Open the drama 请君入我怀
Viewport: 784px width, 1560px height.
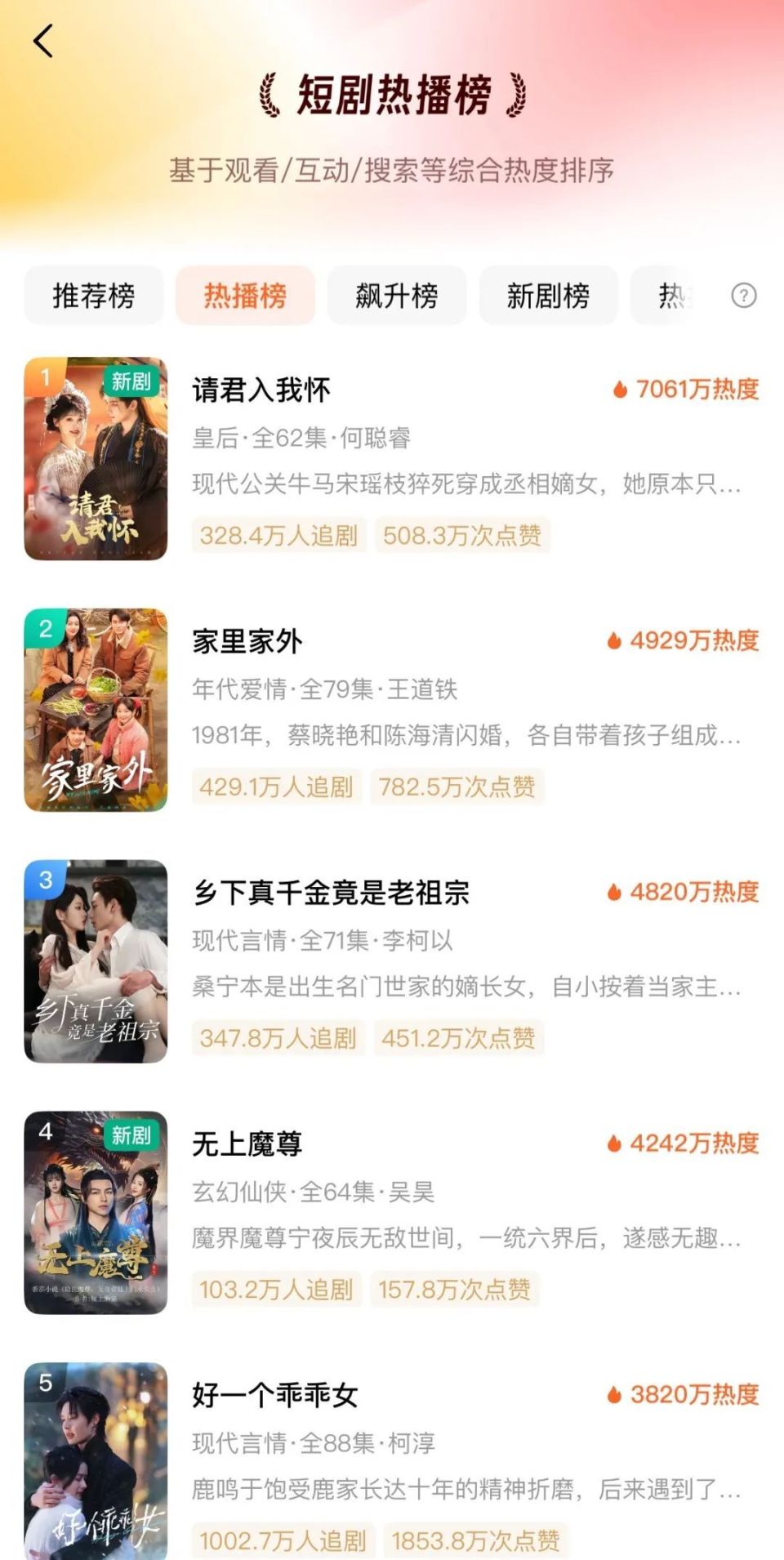click(x=261, y=390)
